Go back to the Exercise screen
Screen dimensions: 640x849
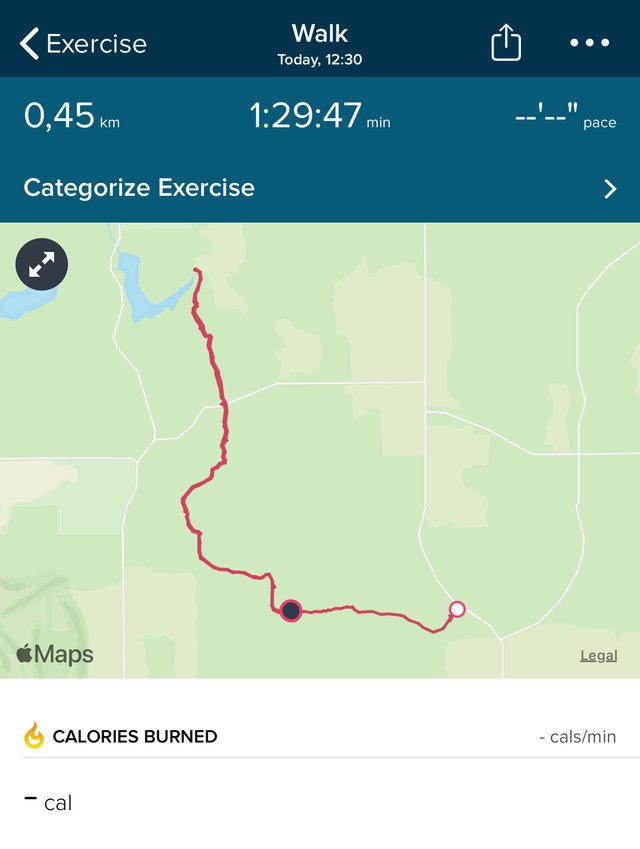point(82,44)
